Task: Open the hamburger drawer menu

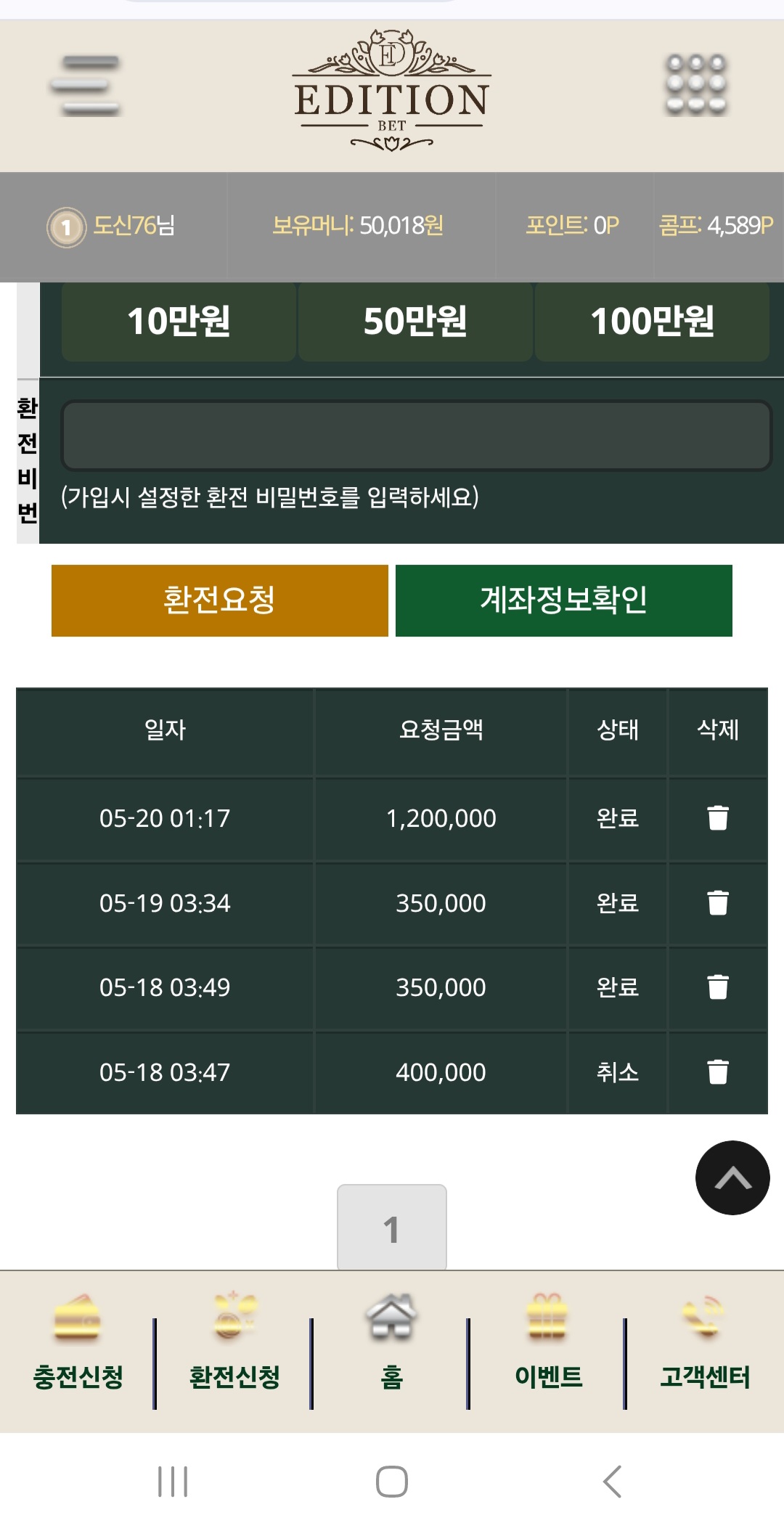Action: click(x=85, y=86)
